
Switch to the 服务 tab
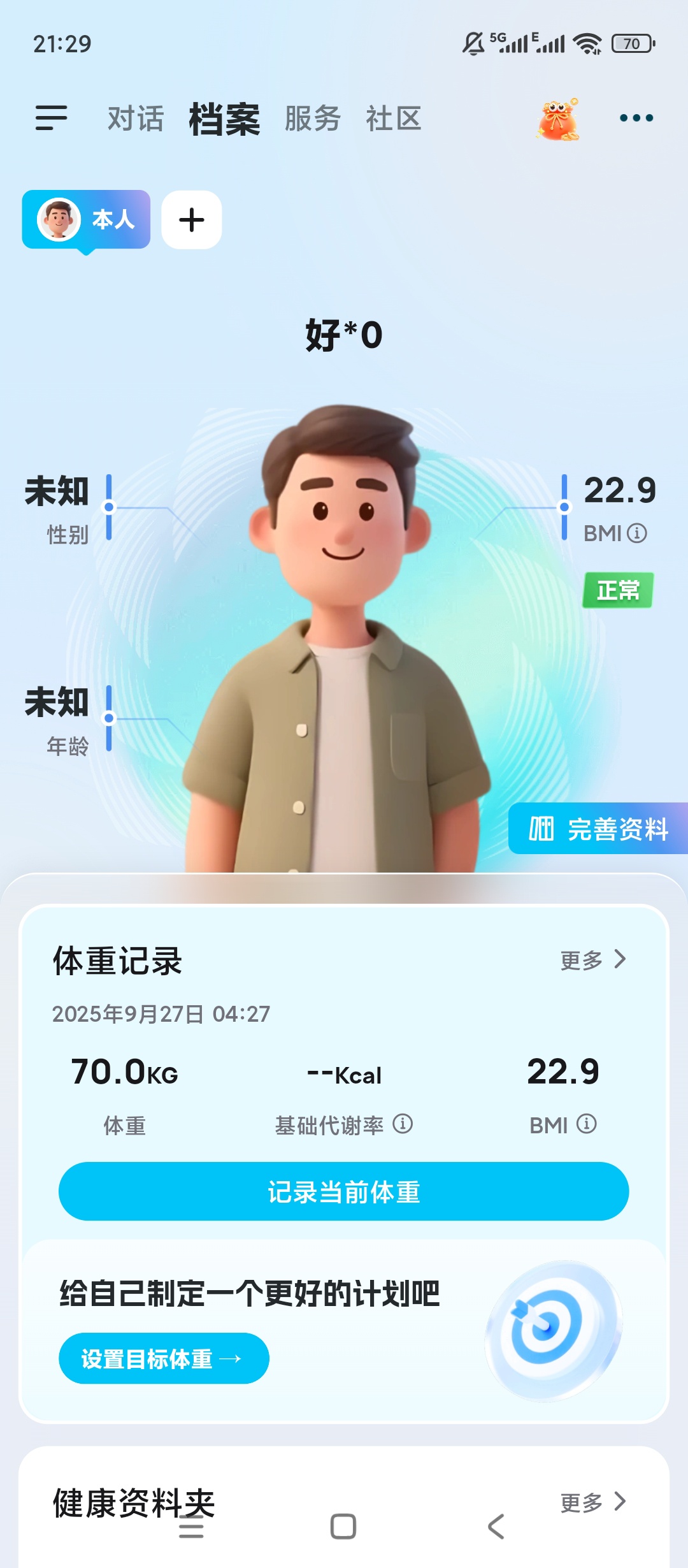coord(312,119)
